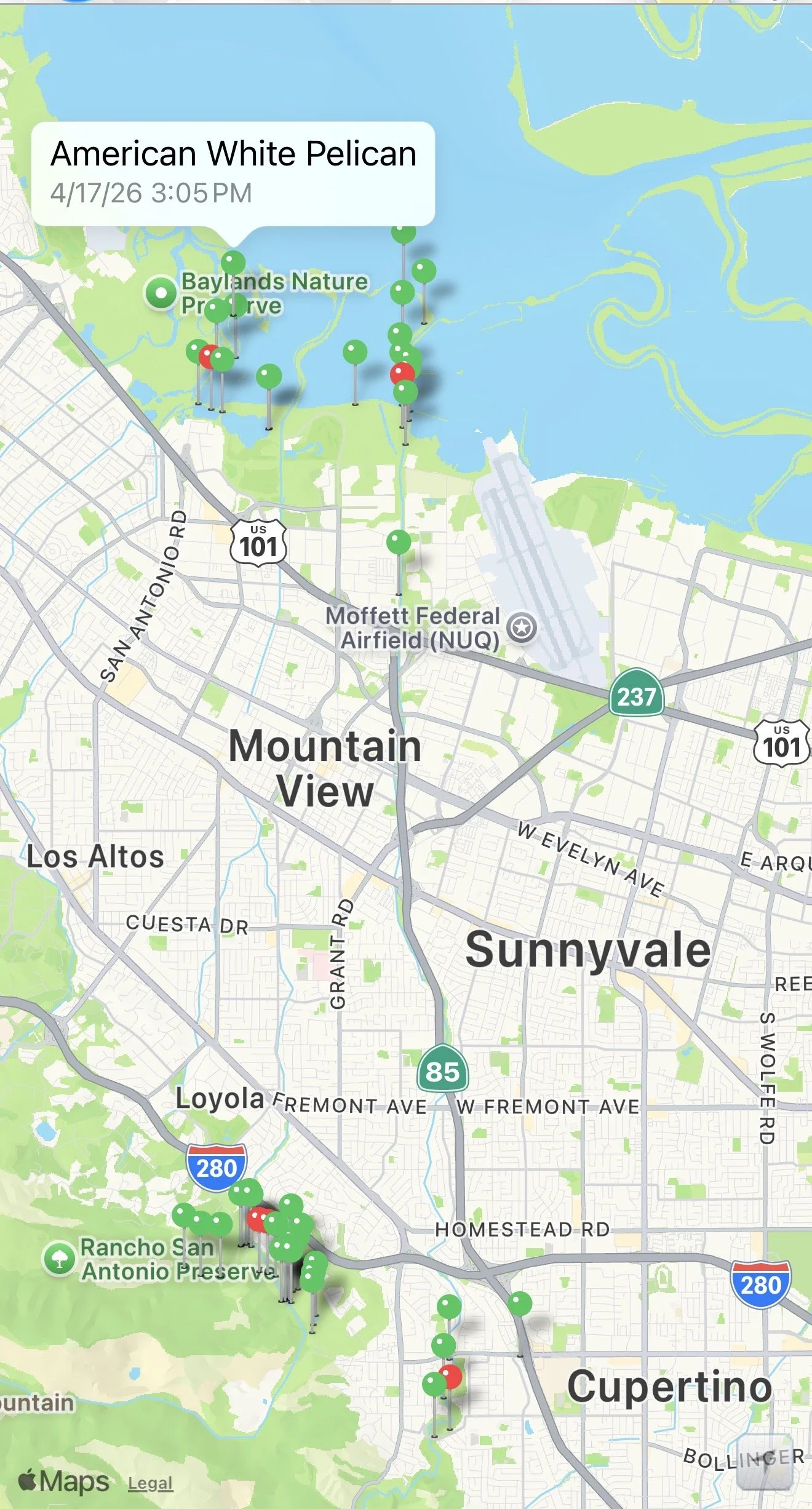Select the red pin near Rancho San Antonio
Viewport: 812px width, 1509px height.
point(258,1217)
